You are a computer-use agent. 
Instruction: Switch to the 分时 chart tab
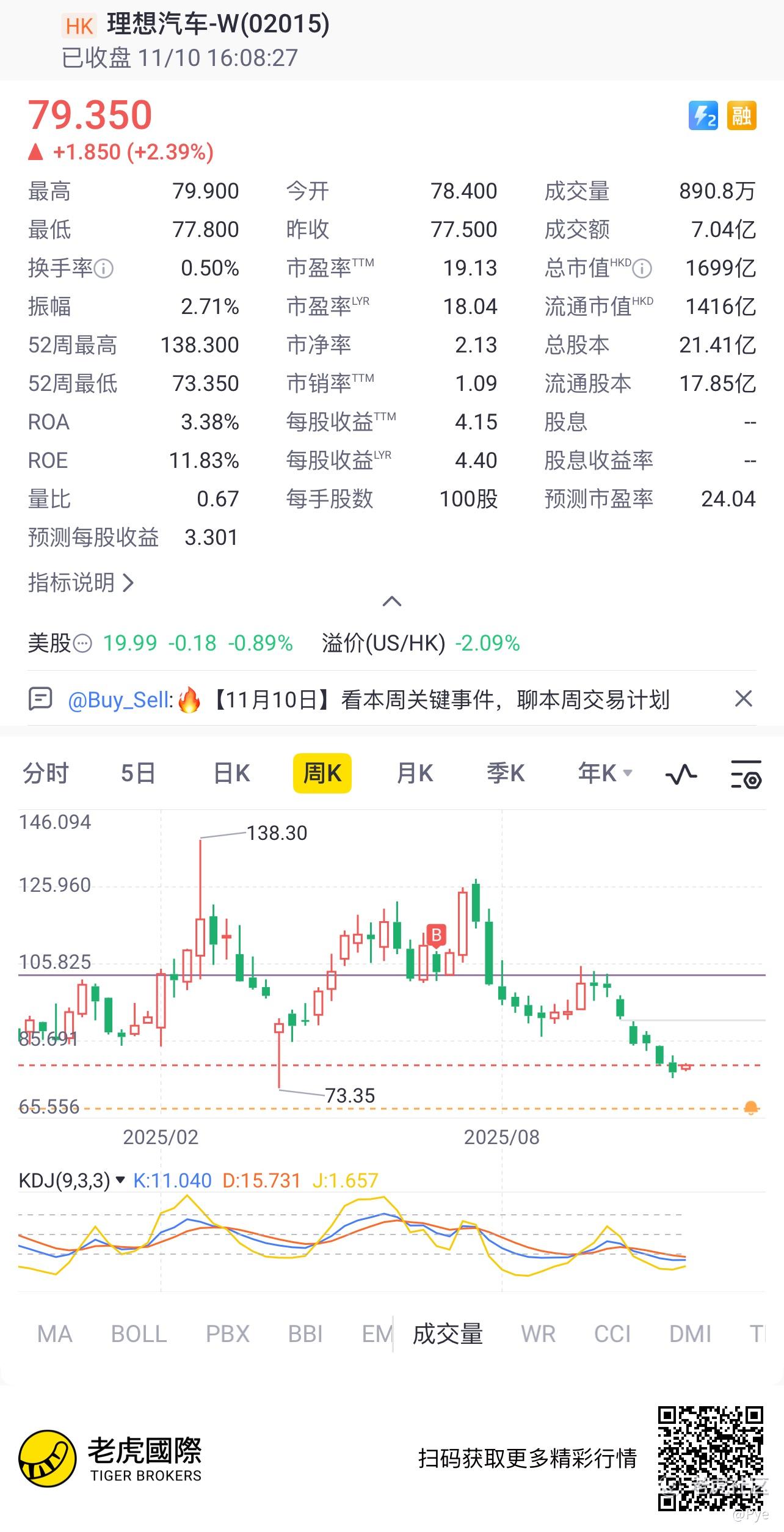pos(46,773)
